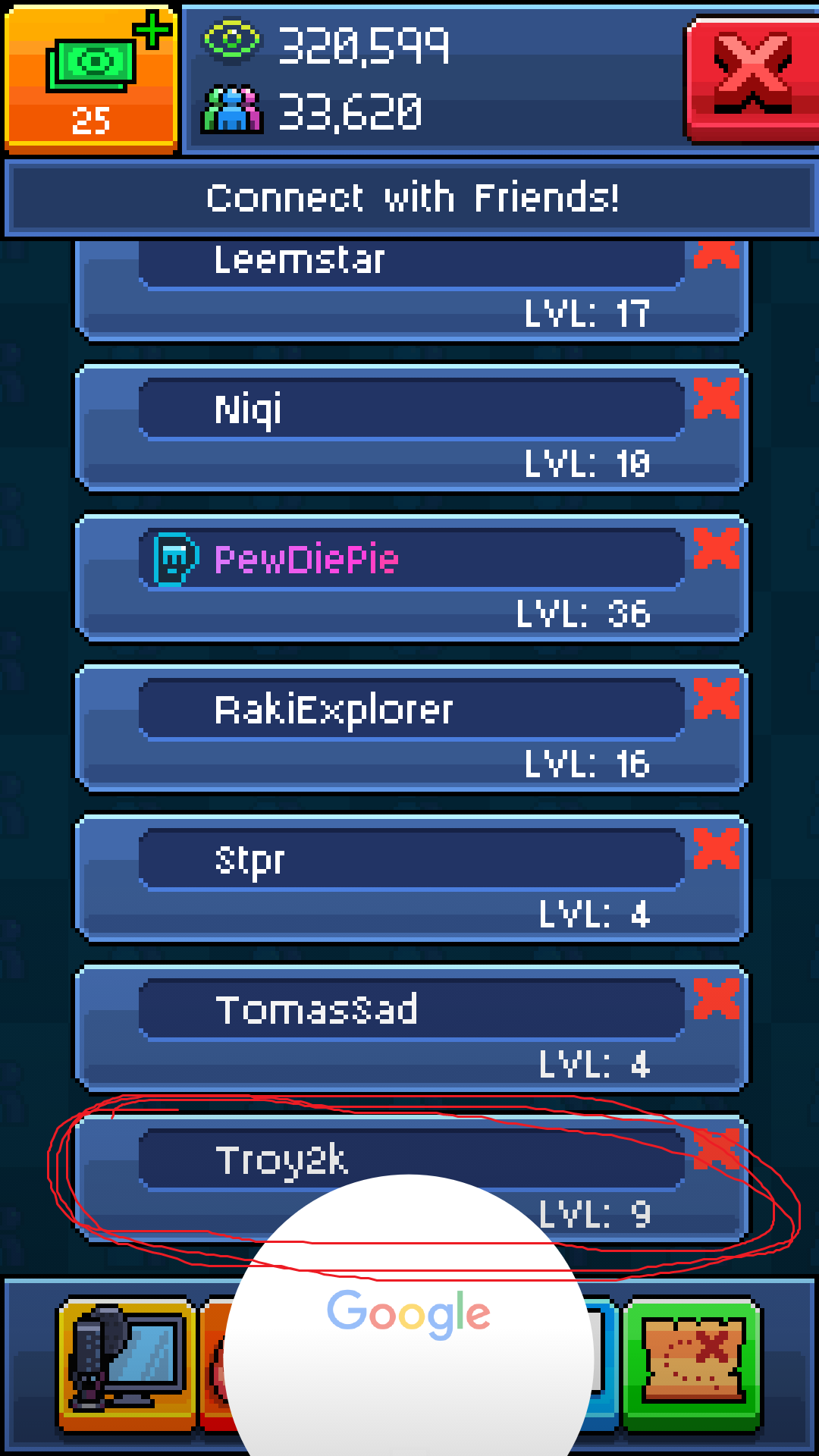Tap the add bux cash button
The width and height of the screenshot is (819, 1456).
[x=91, y=76]
